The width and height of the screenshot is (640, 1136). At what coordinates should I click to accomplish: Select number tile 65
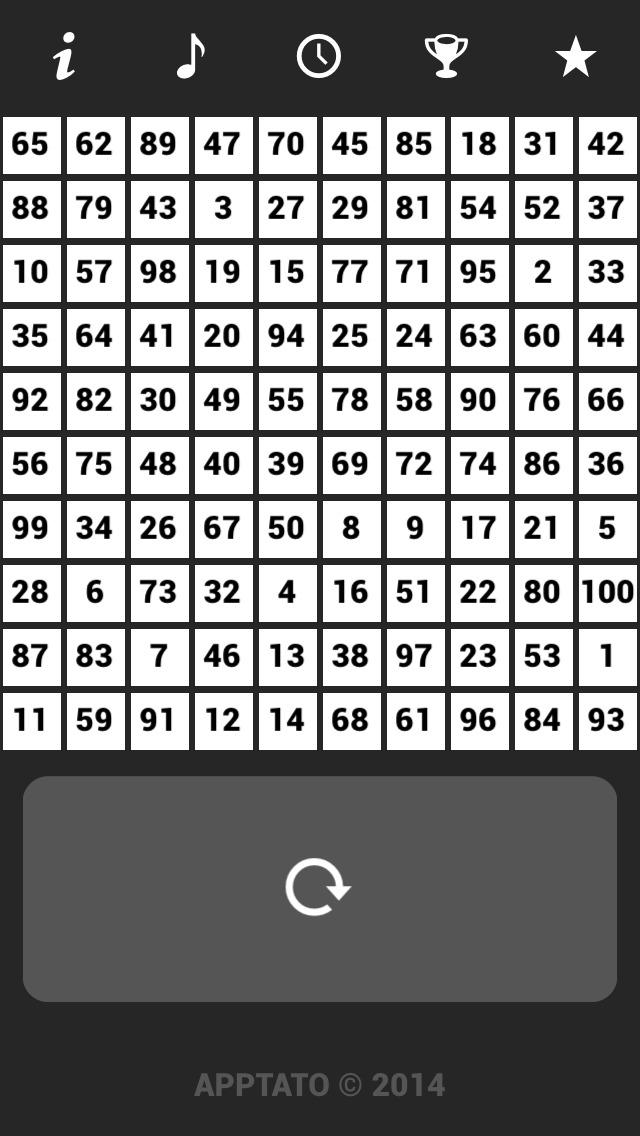tap(31, 144)
